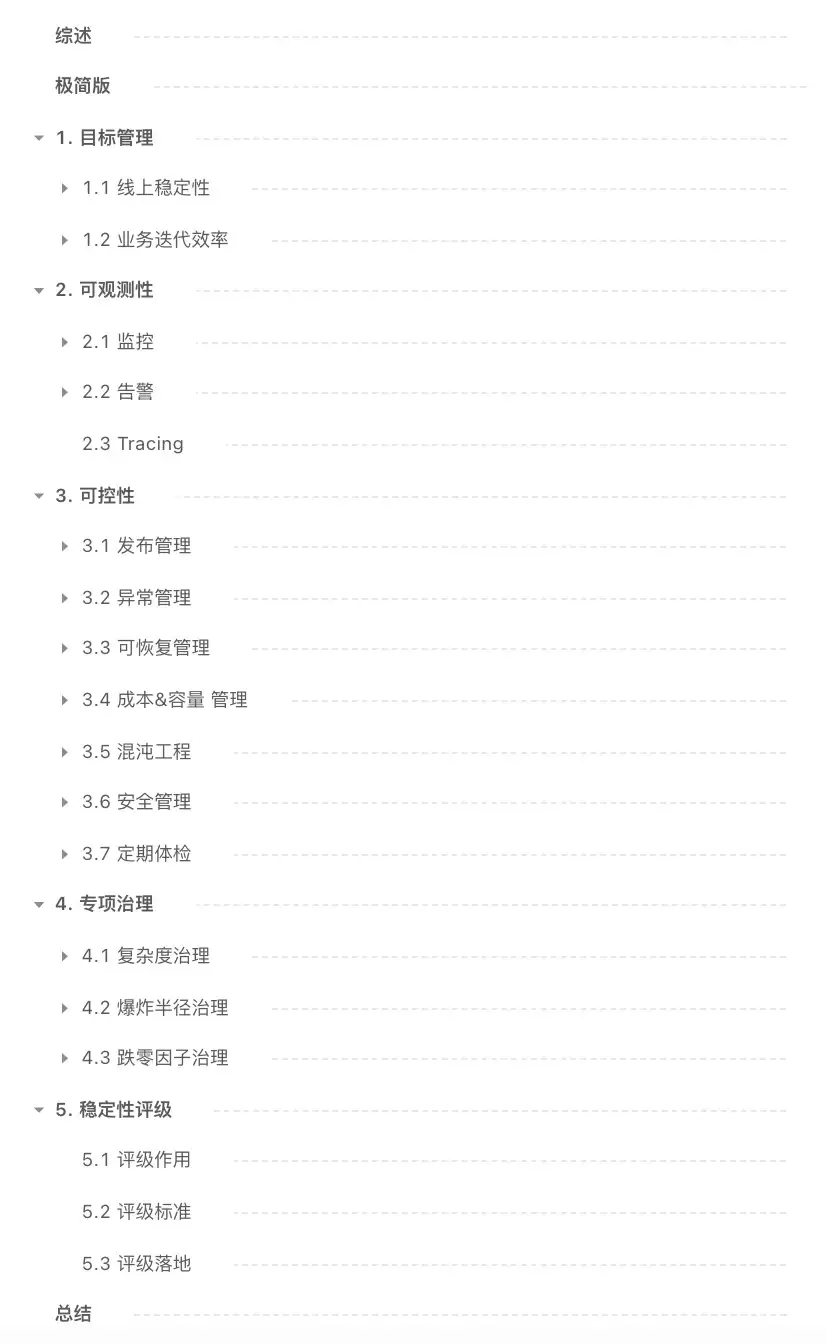Expand 2.2 告警
Screen dimensions: 826x1344
[65, 392]
